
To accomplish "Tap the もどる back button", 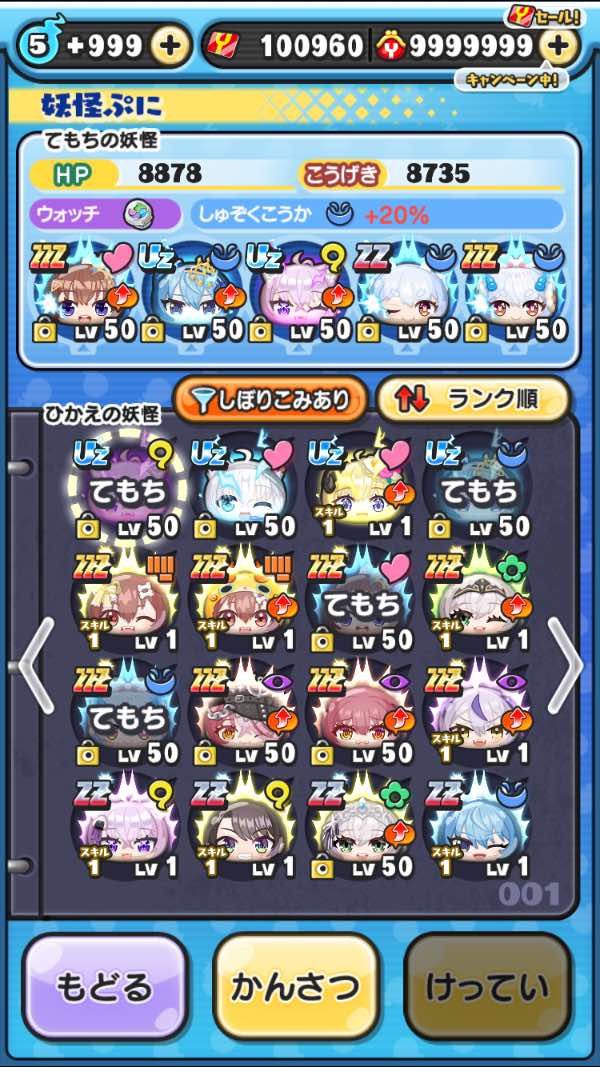I will click(104, 986).
